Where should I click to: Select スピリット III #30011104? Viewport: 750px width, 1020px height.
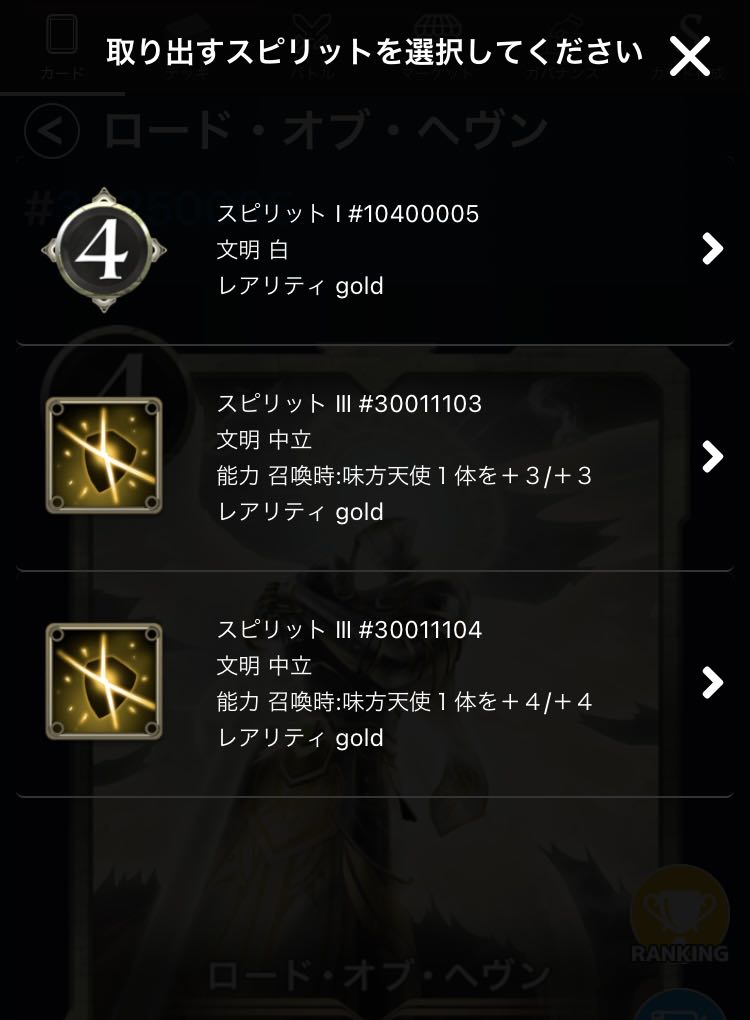pos(375,683)
